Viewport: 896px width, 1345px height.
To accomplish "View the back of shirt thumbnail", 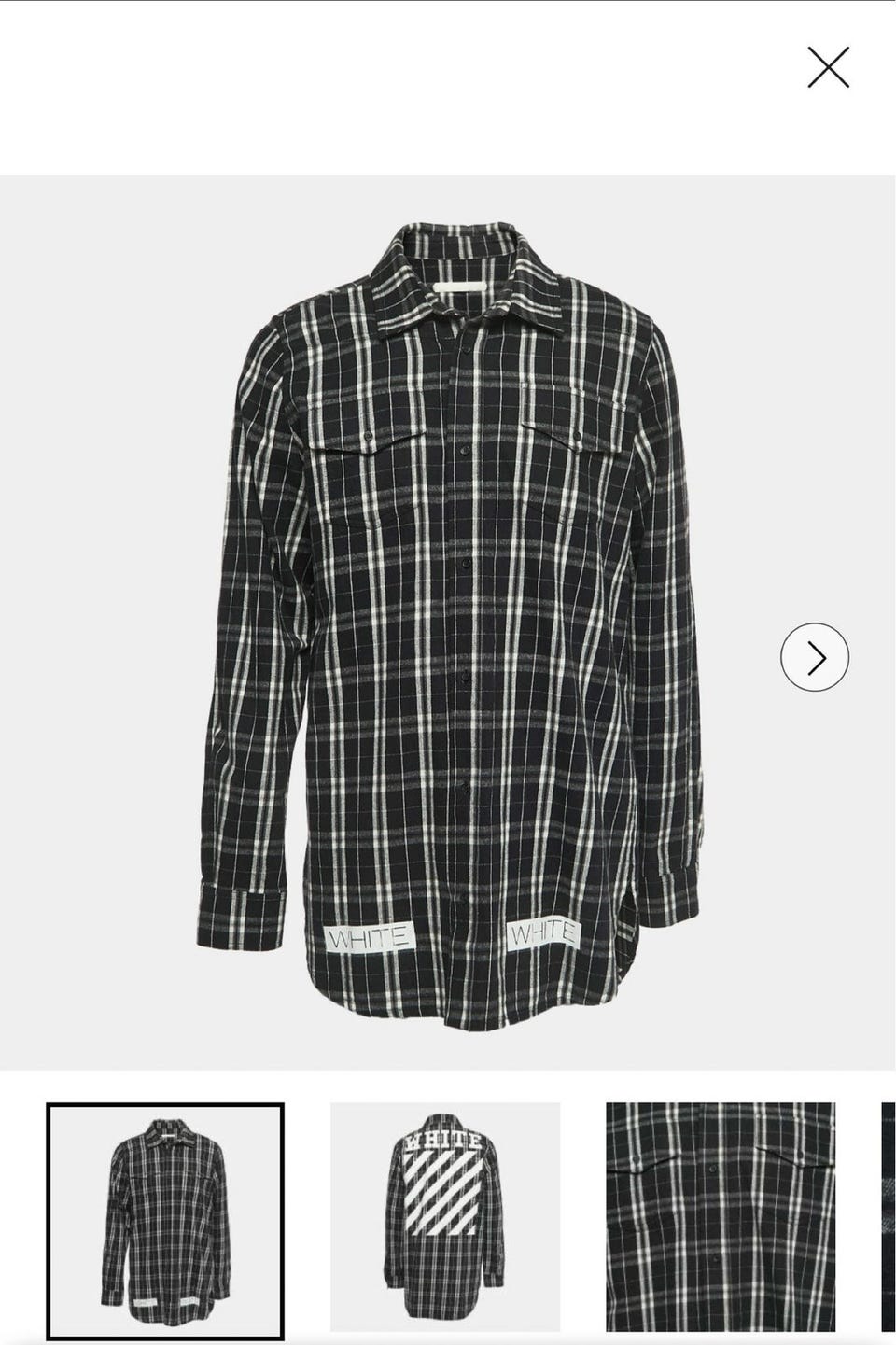I will pyautogui.click(x=445, y=1224).
